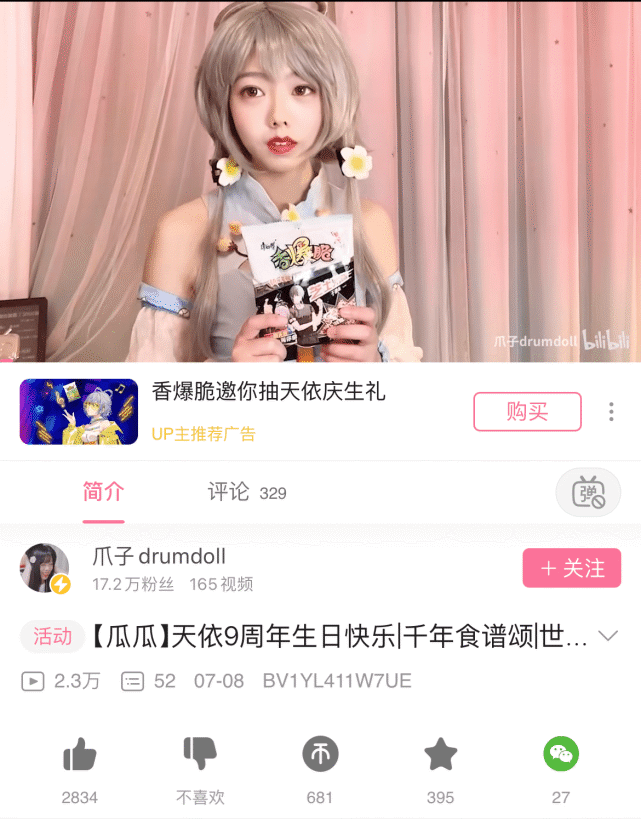
Task: Open the ad's three-dot overflow menu
Action: (x=611, y=412)
